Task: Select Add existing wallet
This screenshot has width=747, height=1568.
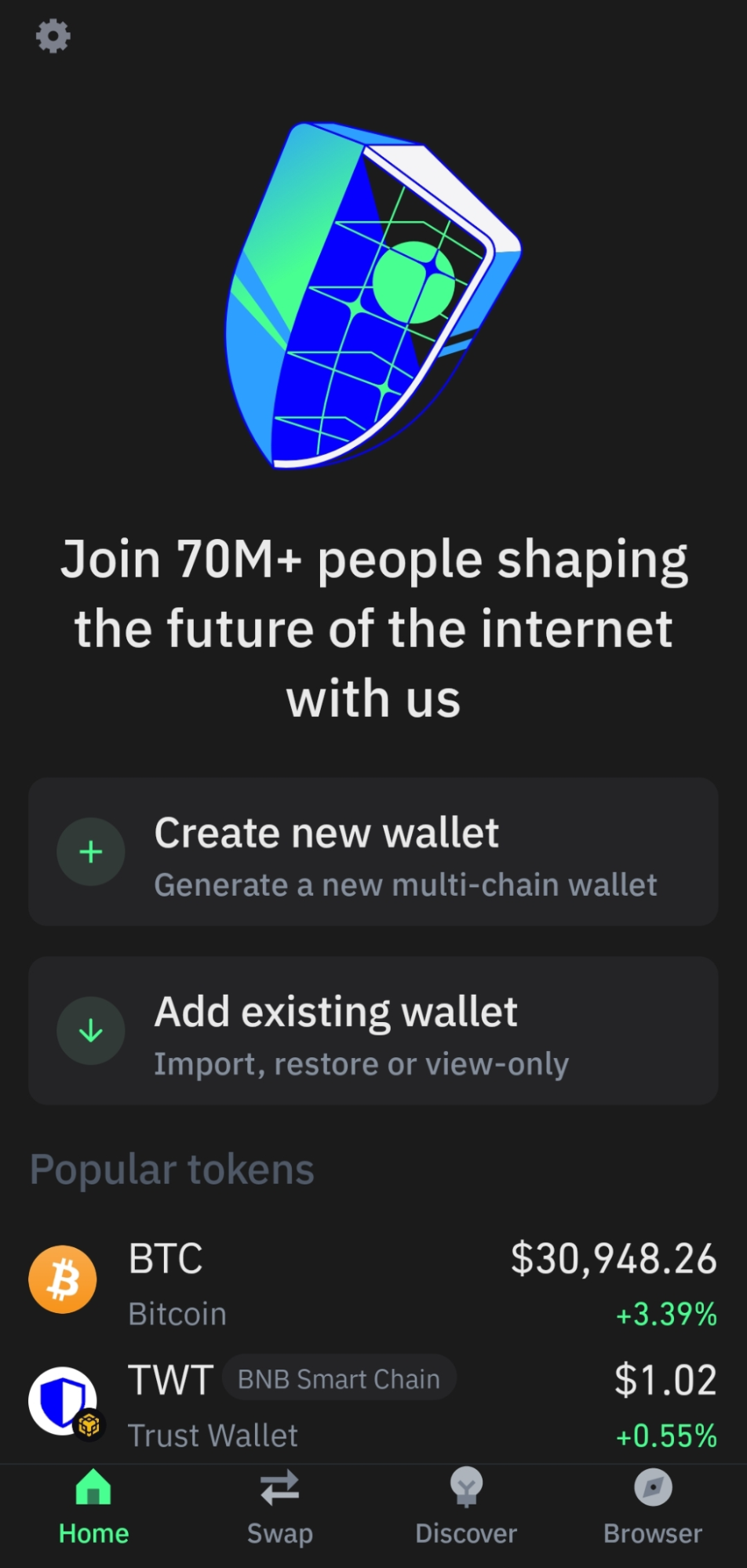Action: point(373,1031)
